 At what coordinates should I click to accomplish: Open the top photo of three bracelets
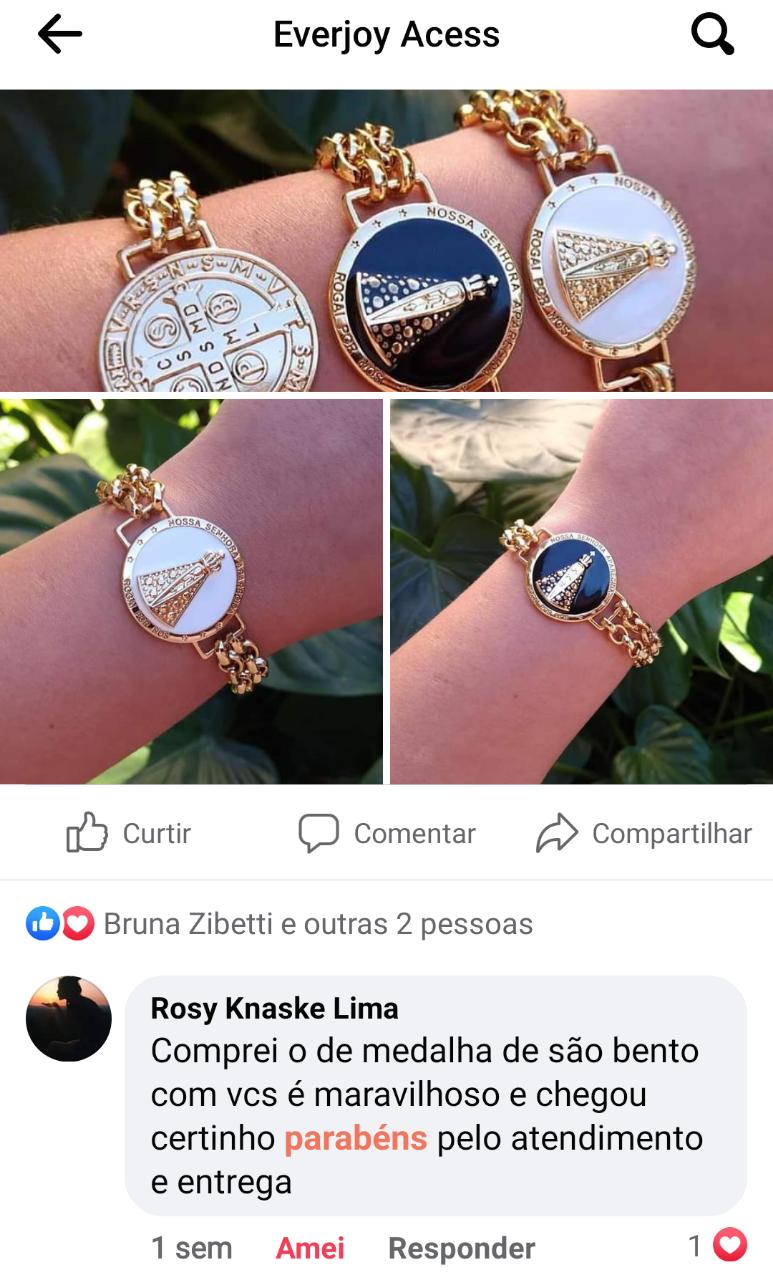point(386,240)
